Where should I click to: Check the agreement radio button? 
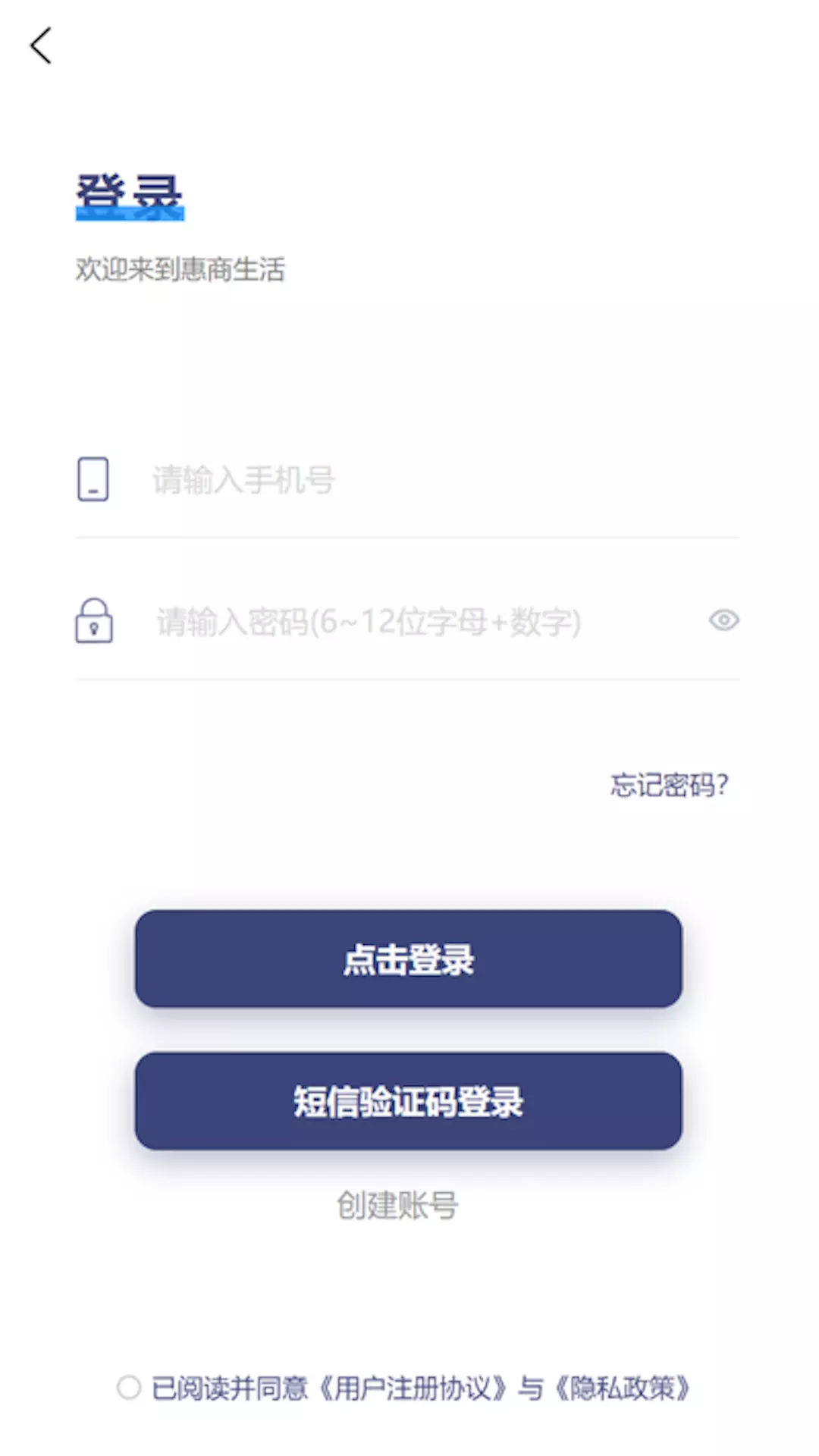coord(129,1388)
